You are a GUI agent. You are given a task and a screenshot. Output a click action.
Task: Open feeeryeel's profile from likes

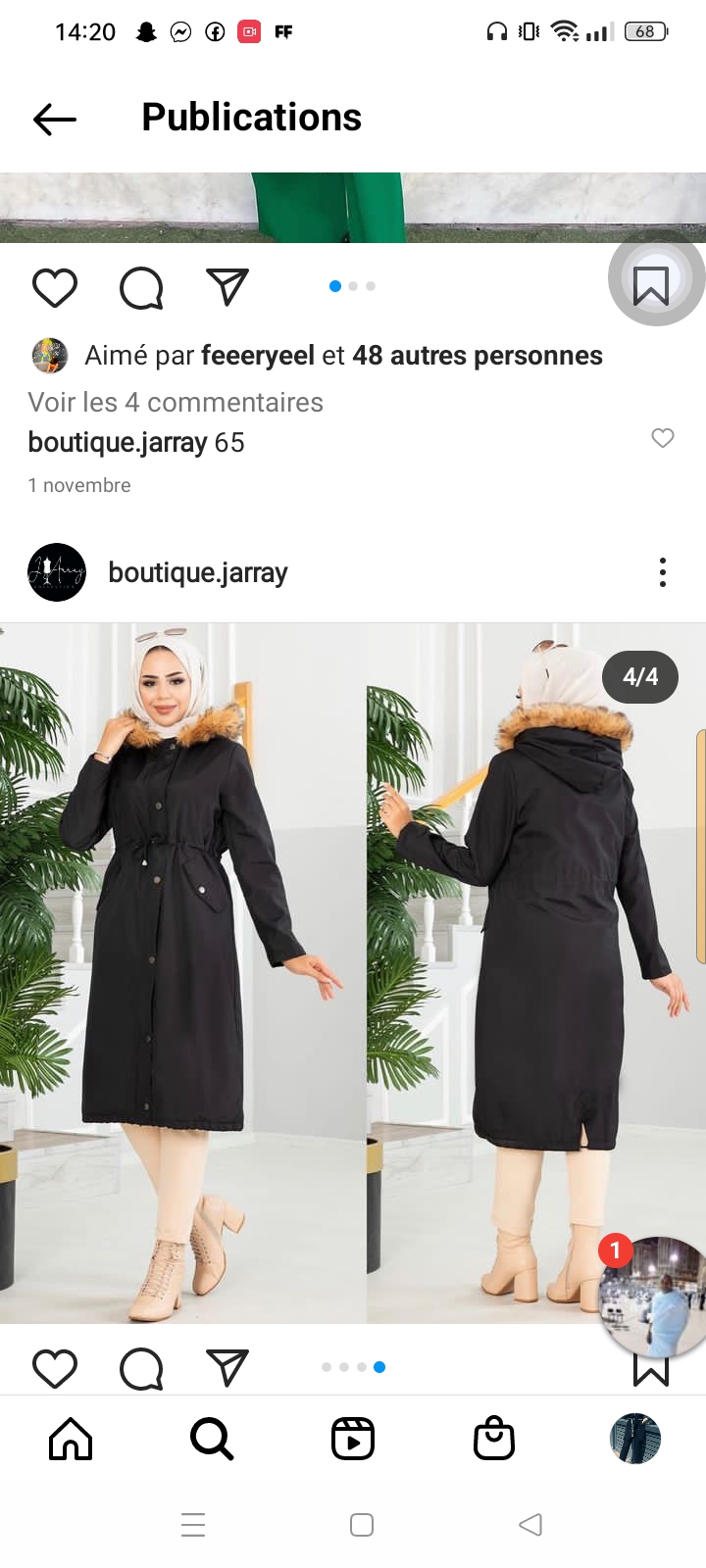(x=258, y=356)
